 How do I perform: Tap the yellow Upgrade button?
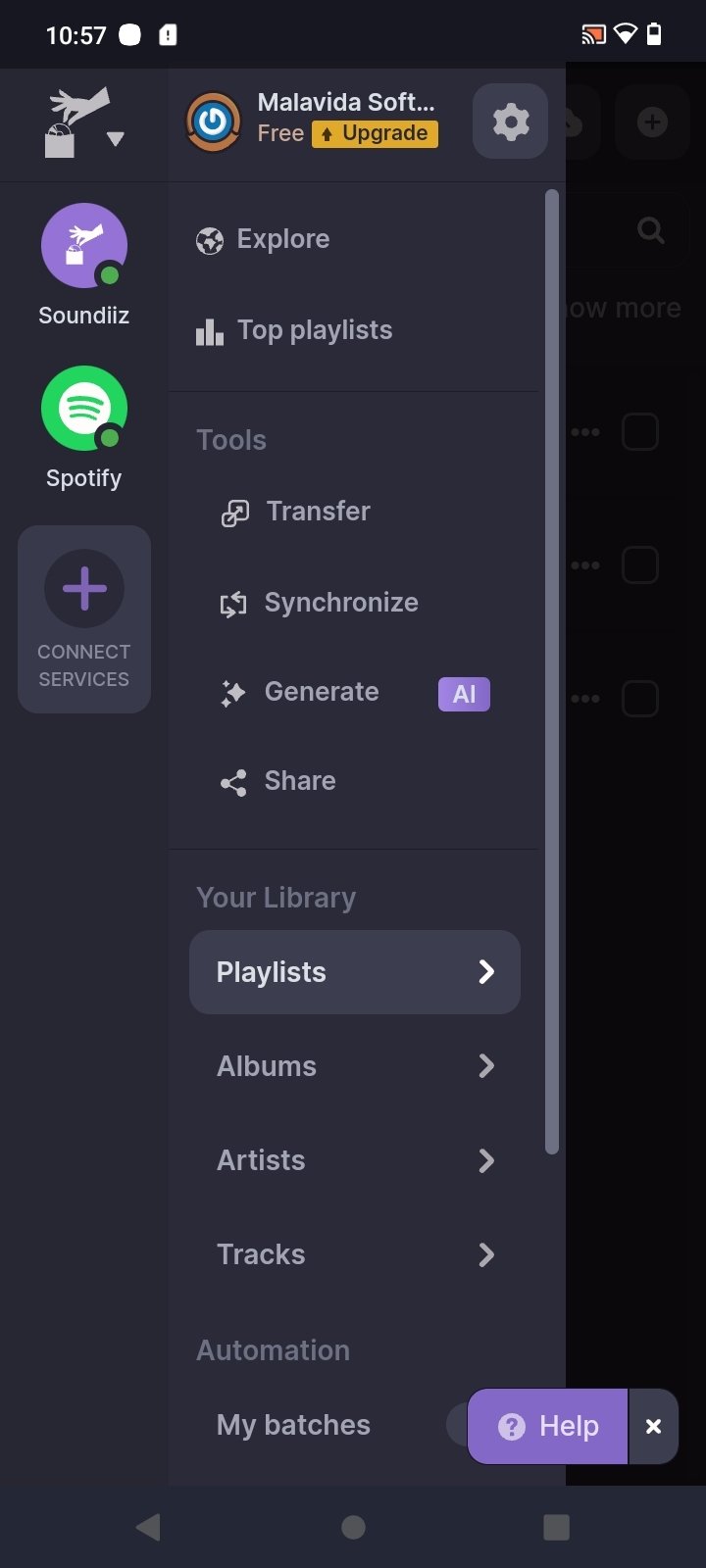[x=375, y=133]
